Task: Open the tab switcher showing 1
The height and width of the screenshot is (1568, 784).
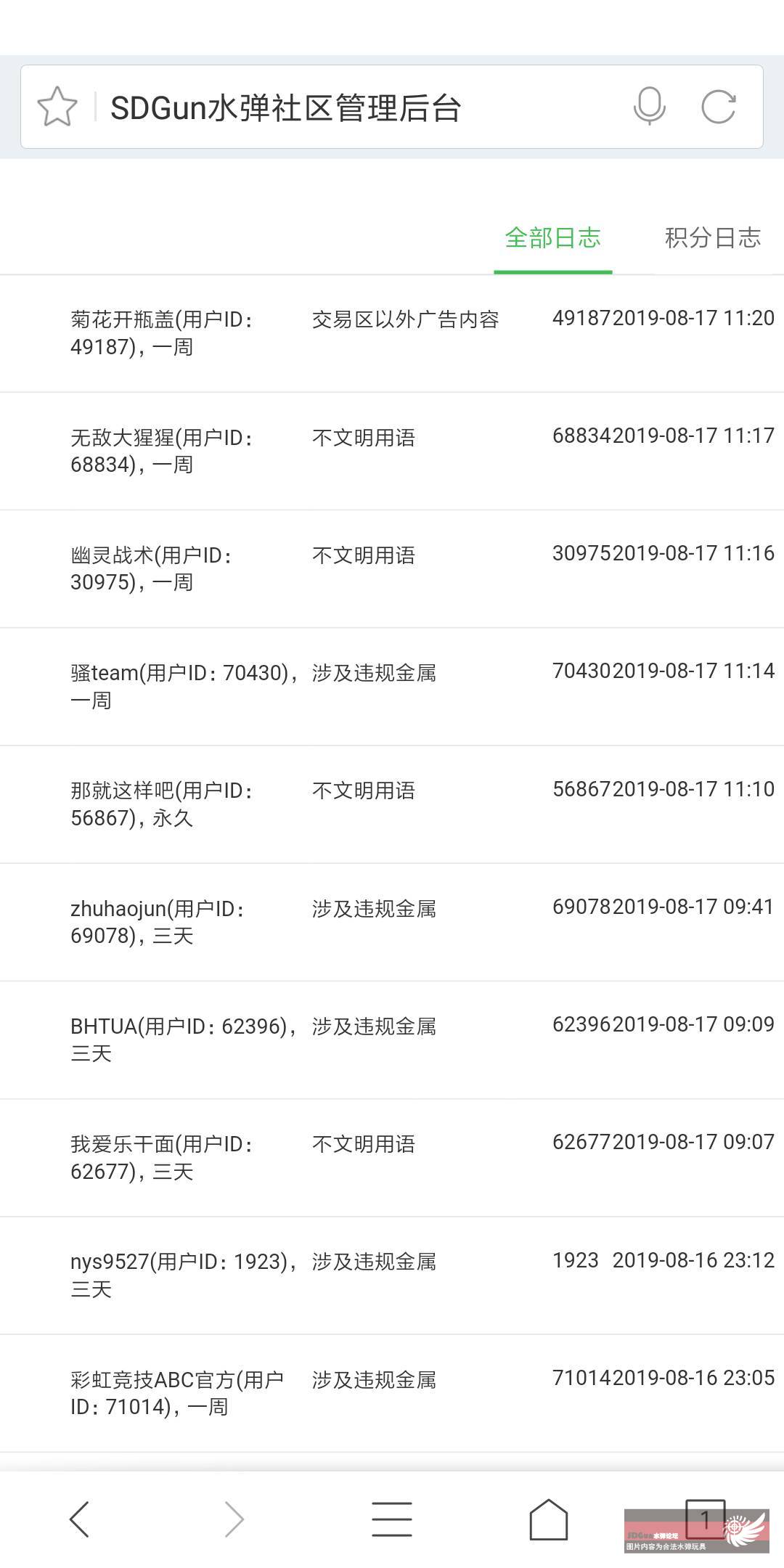Action: (x=705, y=1519)
